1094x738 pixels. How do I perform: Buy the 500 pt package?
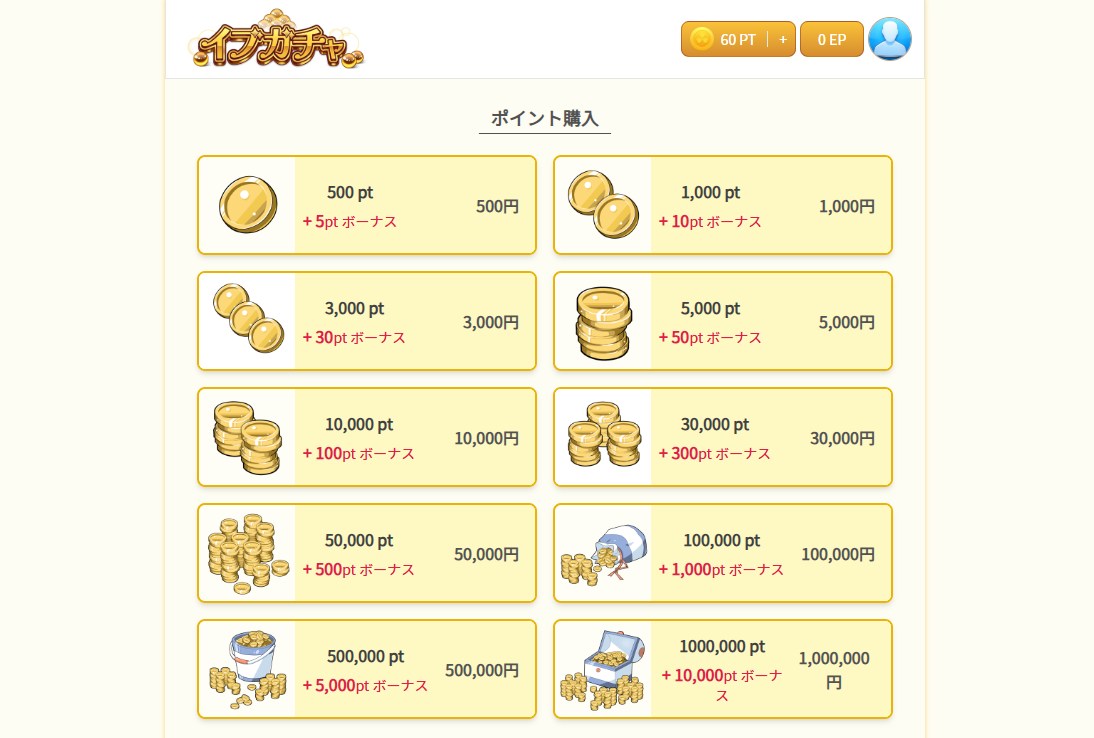(x=367, y=205)
